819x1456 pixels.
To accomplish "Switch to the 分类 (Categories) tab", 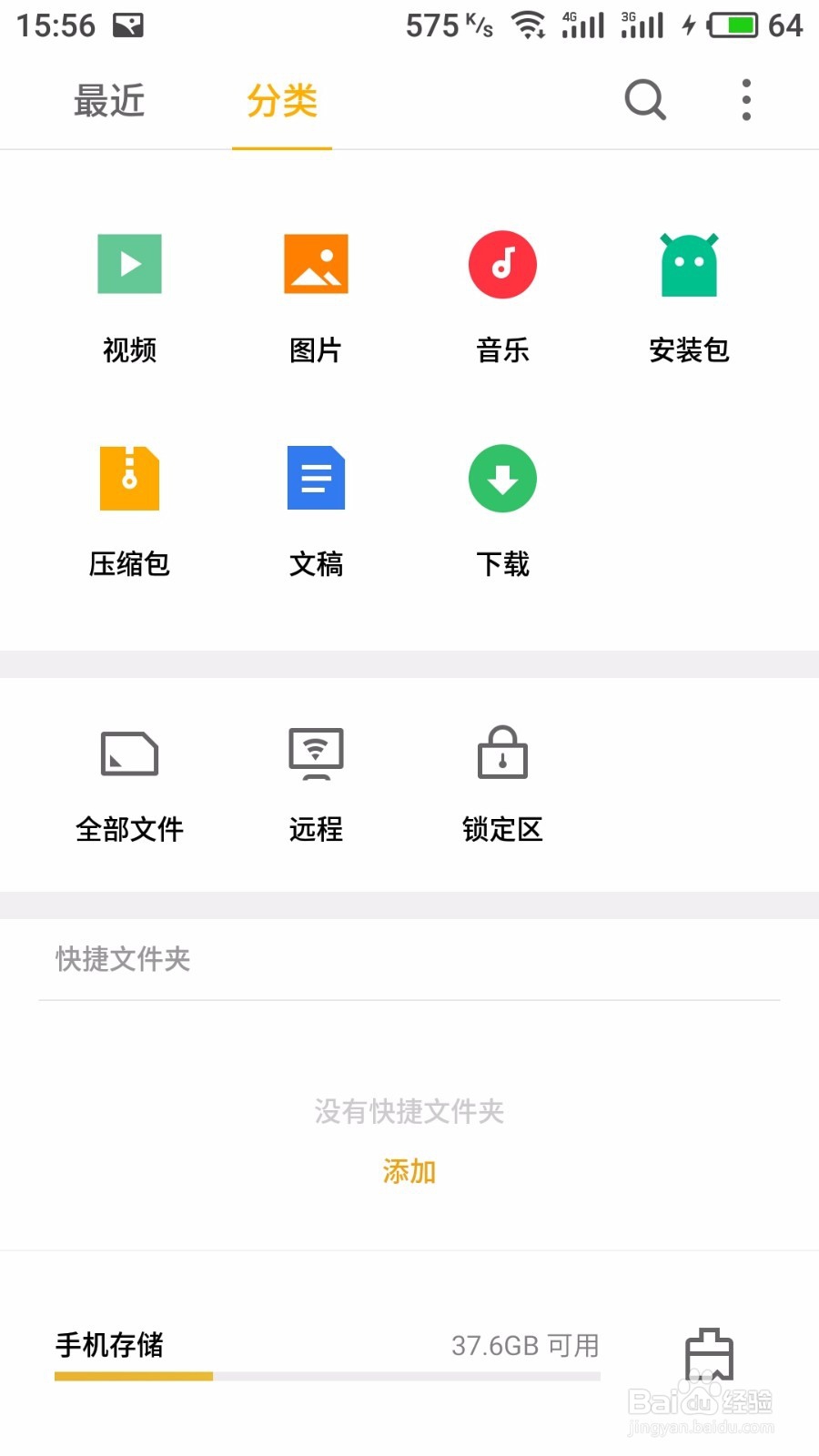I will click(281, 102).
